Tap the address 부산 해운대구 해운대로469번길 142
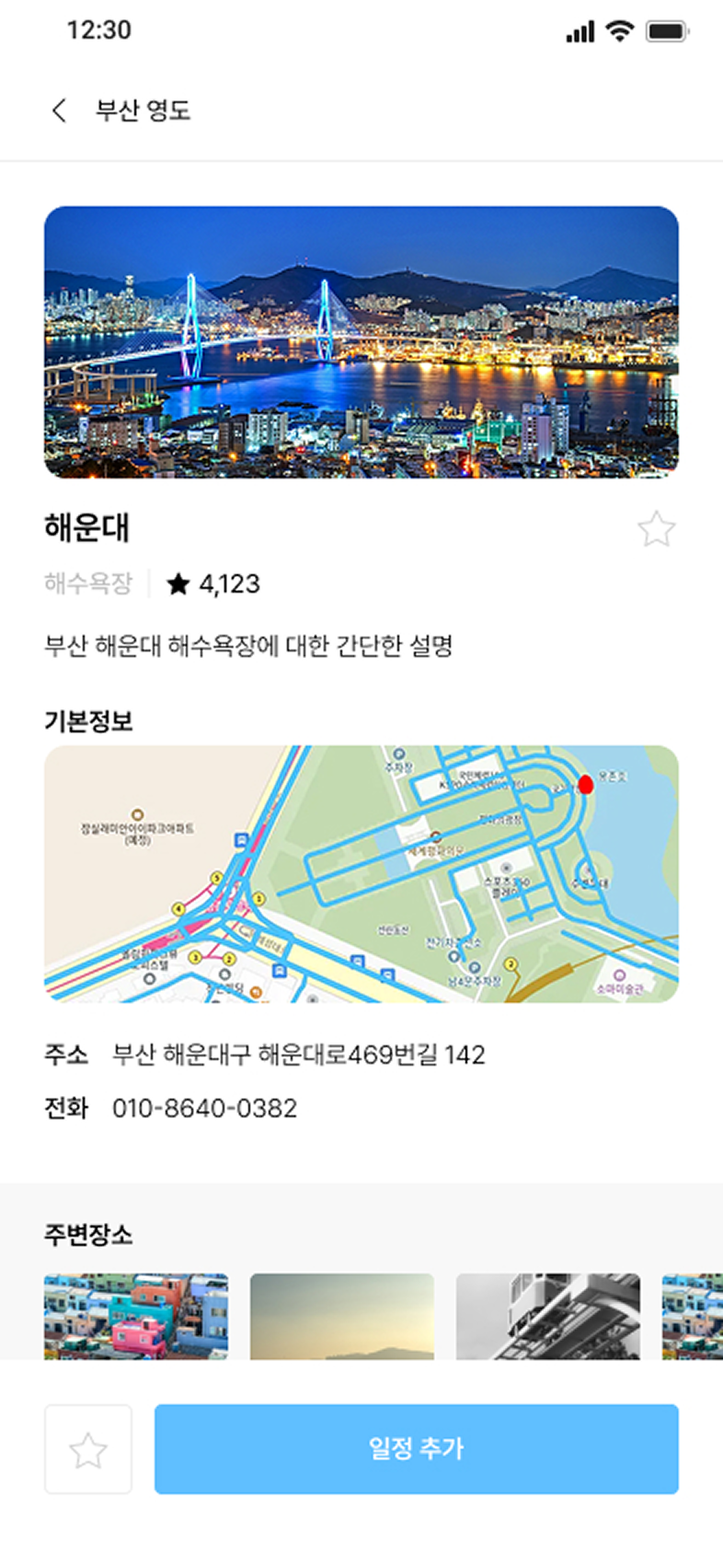723x1568 pixels. pyautogui.click(x=299, y=1055)
